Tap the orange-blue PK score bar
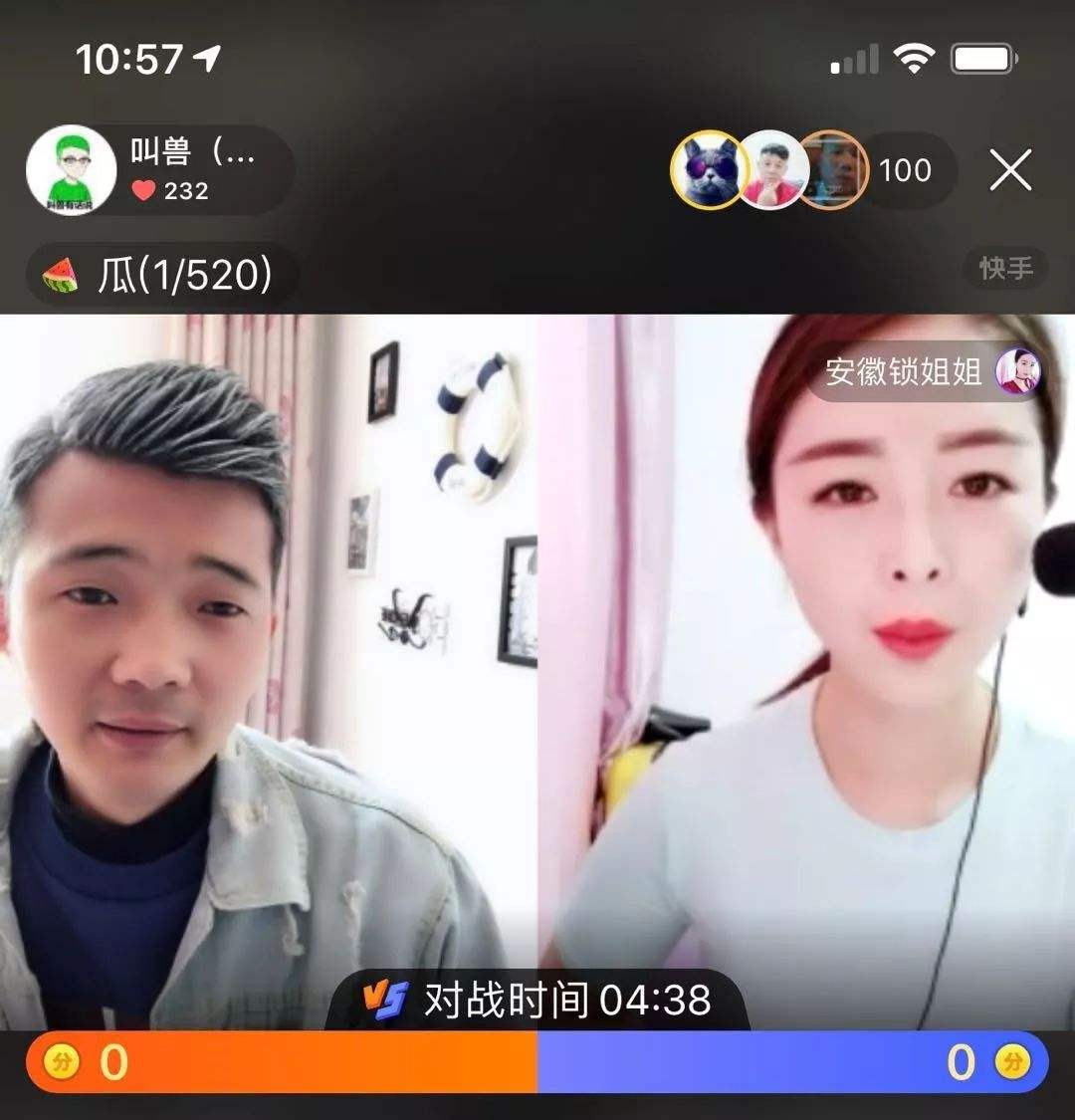The image size is (1075, 1120). (x=537, y=1061)
